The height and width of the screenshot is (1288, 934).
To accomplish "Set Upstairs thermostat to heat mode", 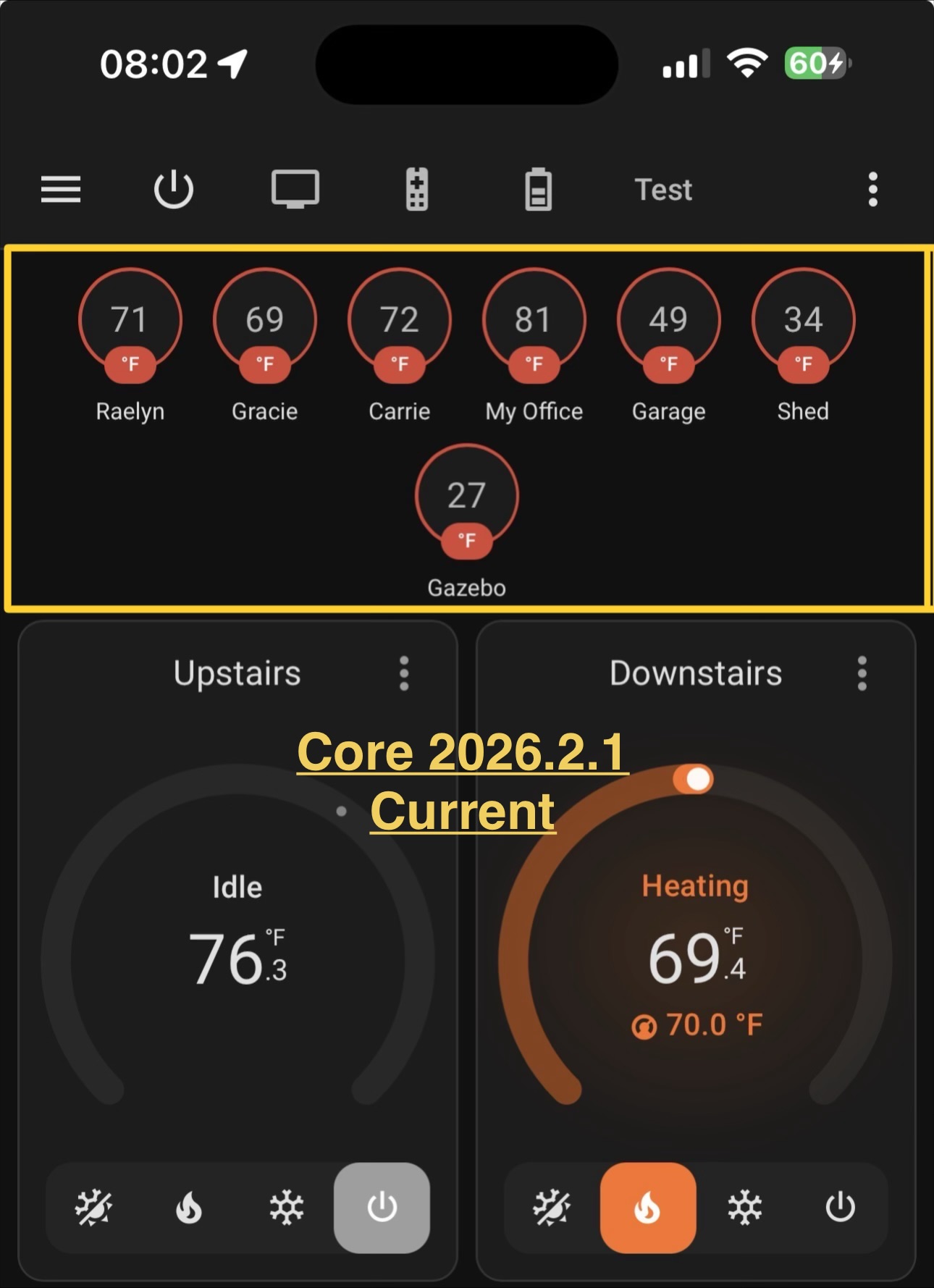I will tap(189, 1208).
